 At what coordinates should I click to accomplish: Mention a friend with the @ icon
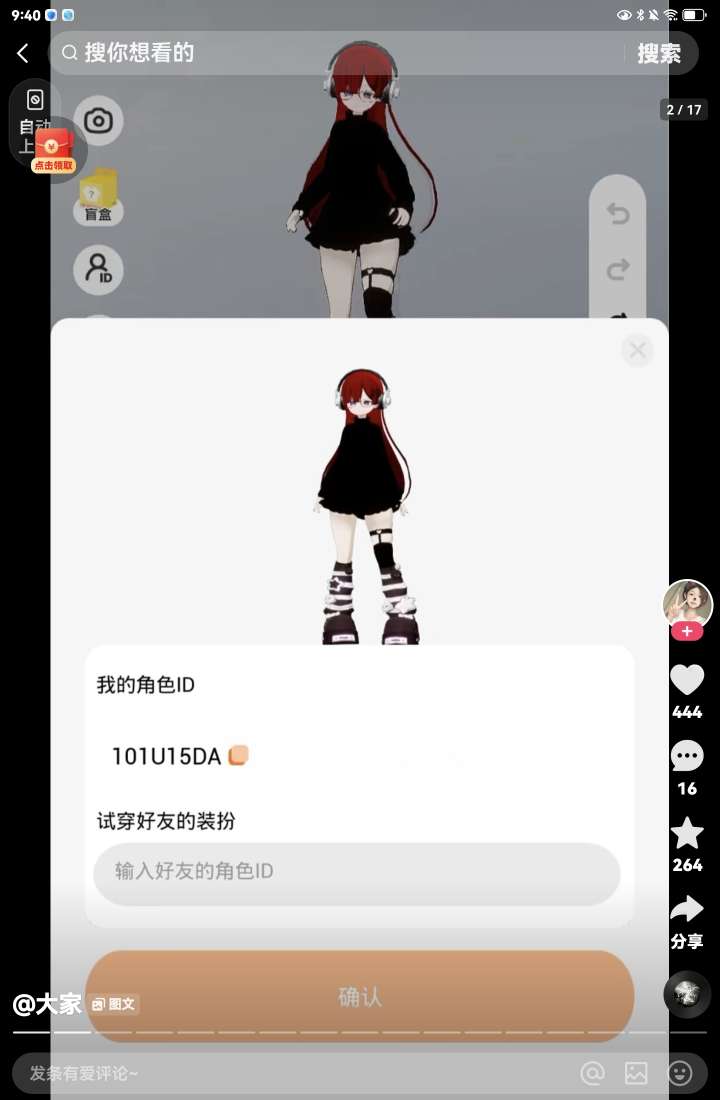(x=593, y=1073)
